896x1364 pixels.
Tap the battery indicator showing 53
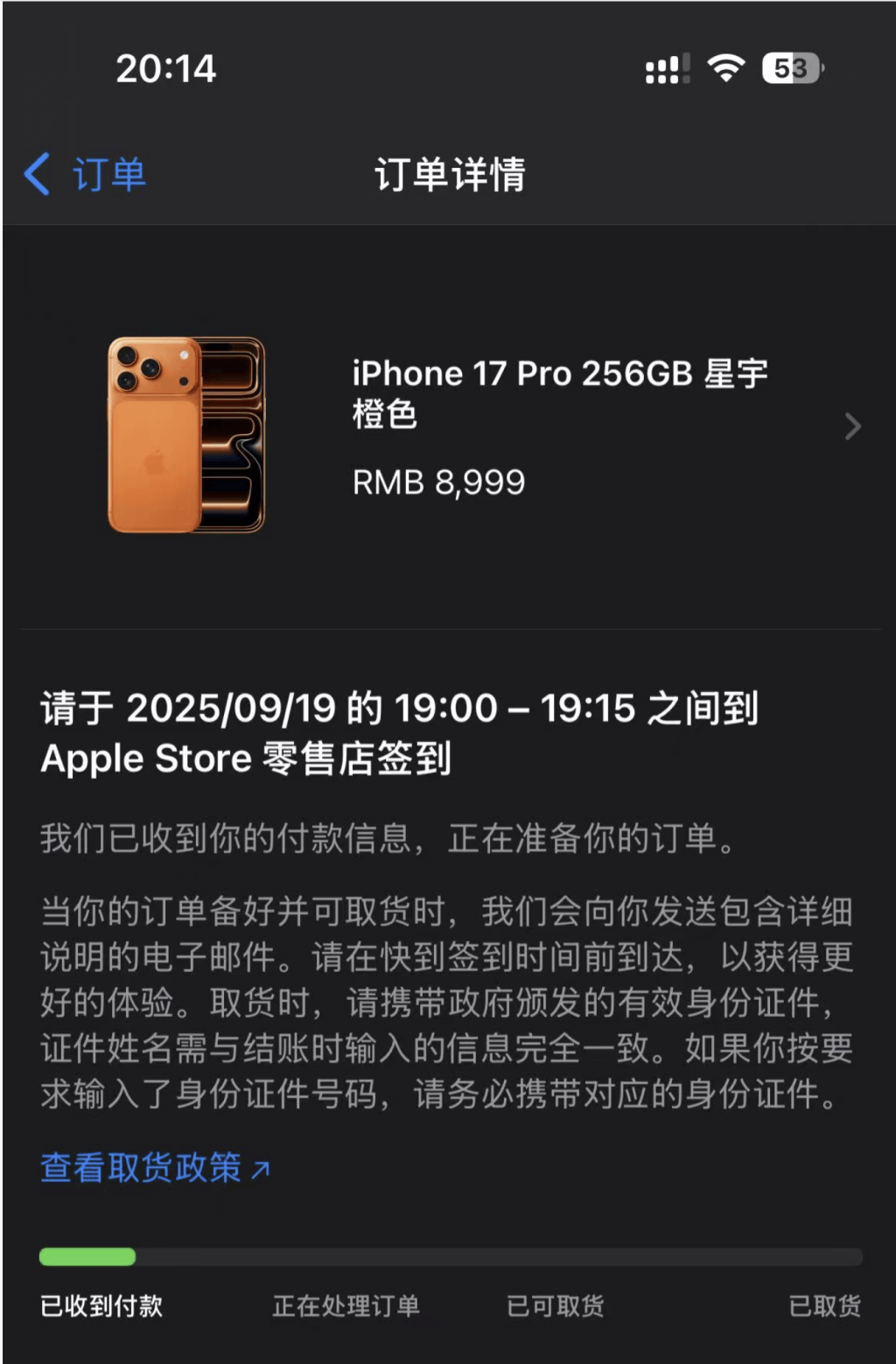point(793,70)
